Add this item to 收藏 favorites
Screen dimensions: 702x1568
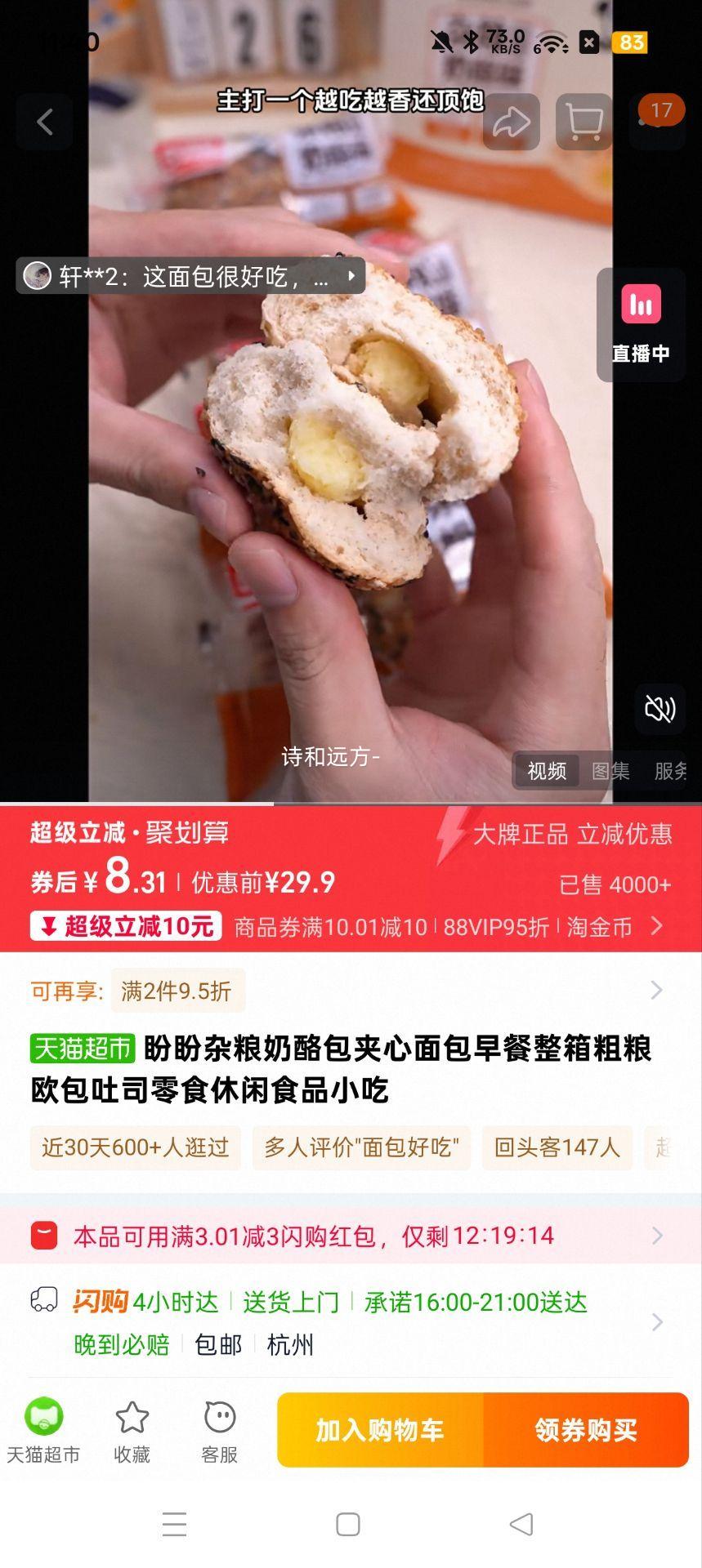[132, 1431]
